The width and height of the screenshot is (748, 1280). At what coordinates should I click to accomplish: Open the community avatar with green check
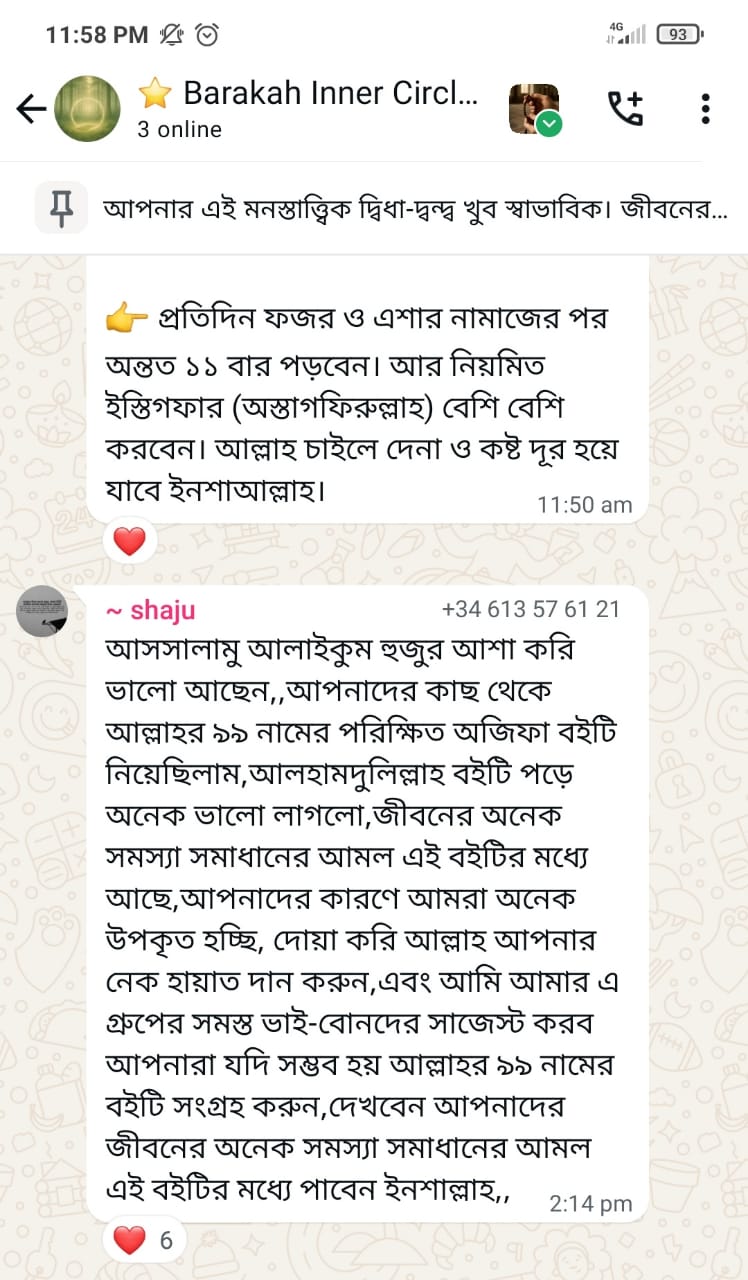tap(534, 108)
